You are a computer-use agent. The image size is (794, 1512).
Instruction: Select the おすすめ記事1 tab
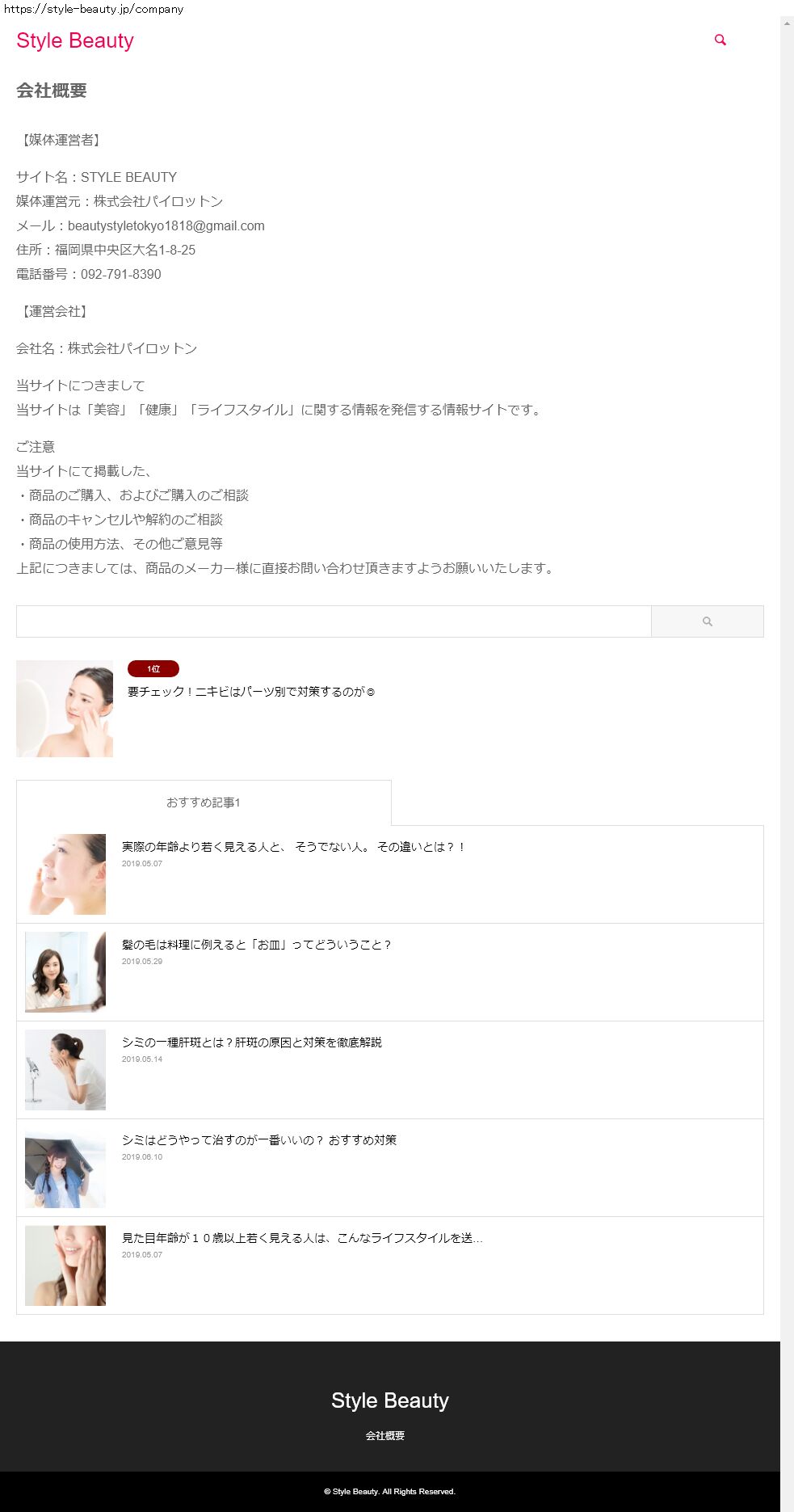click(204, 802)
